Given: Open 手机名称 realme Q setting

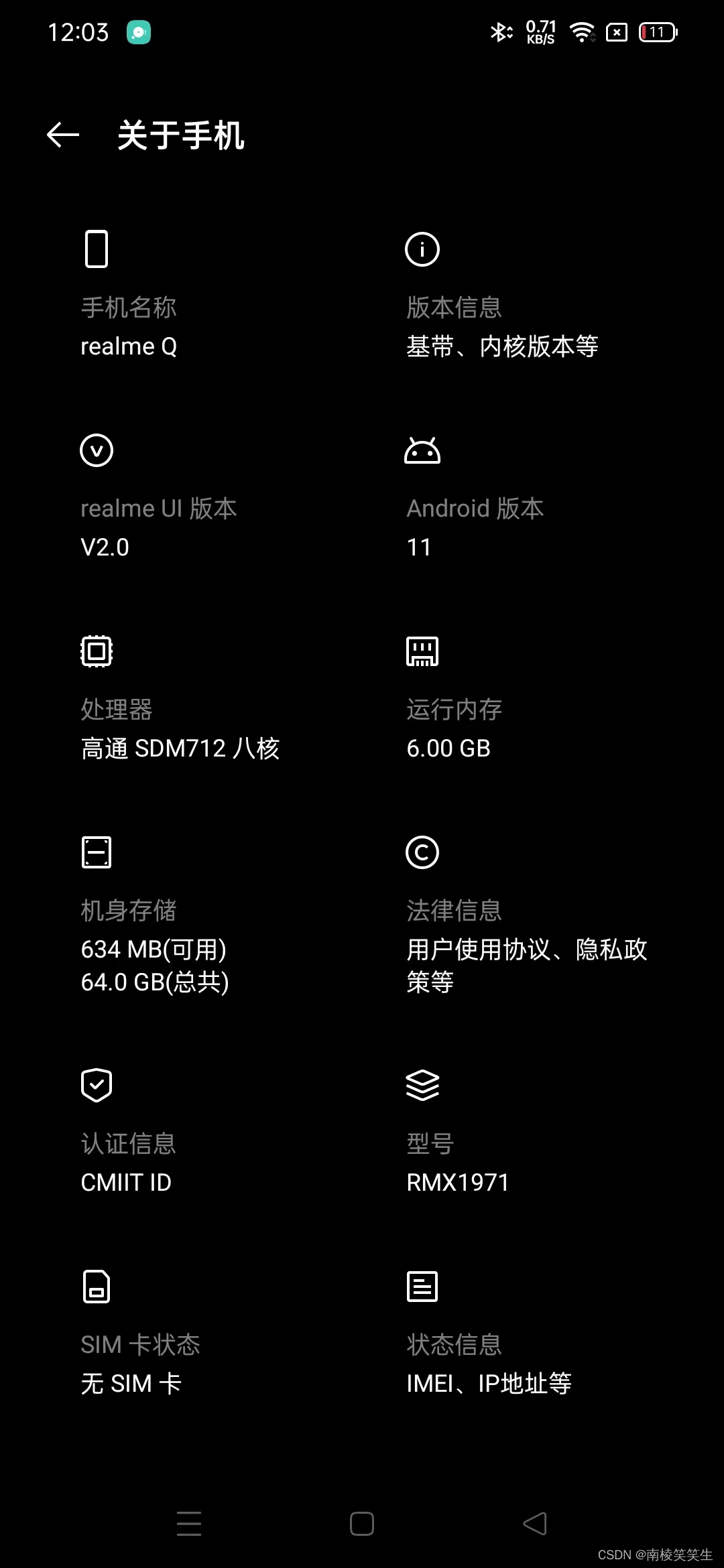Looking at the screenshot, I should 129,326.
